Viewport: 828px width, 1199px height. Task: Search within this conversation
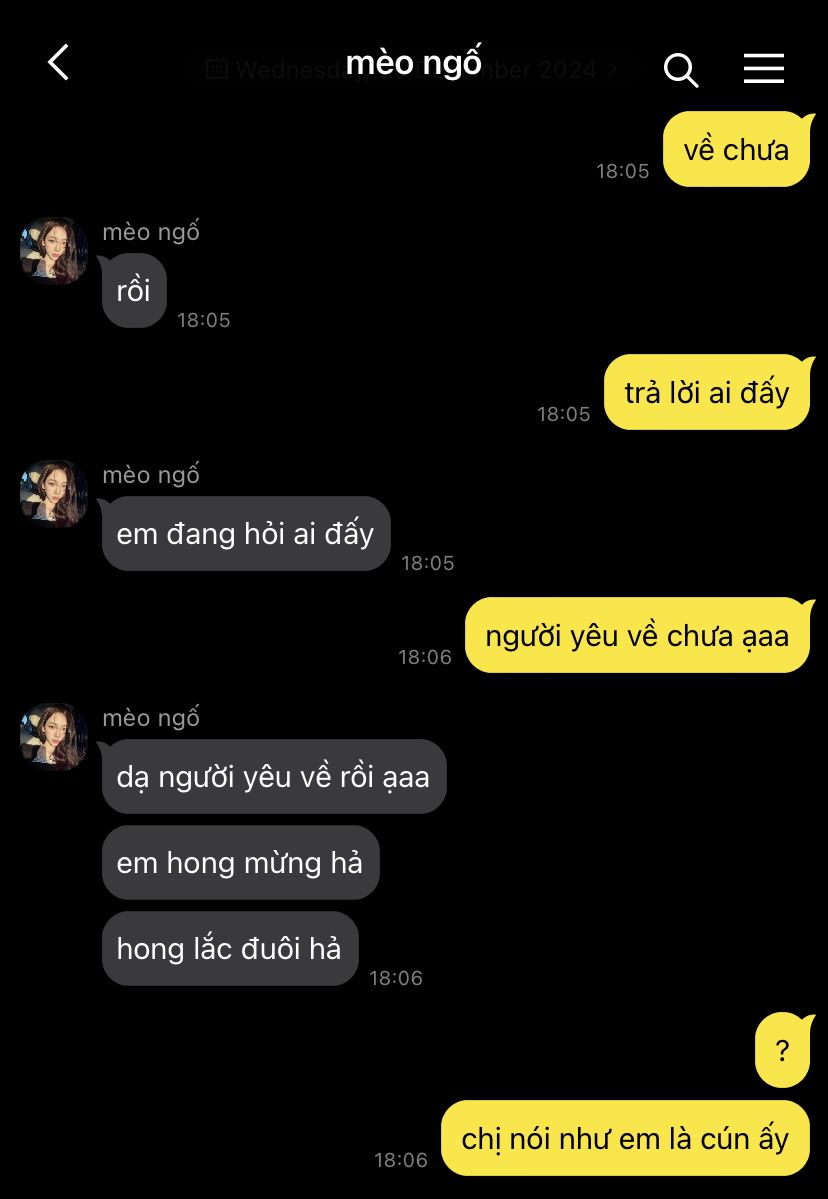click(x=680, y=69)
